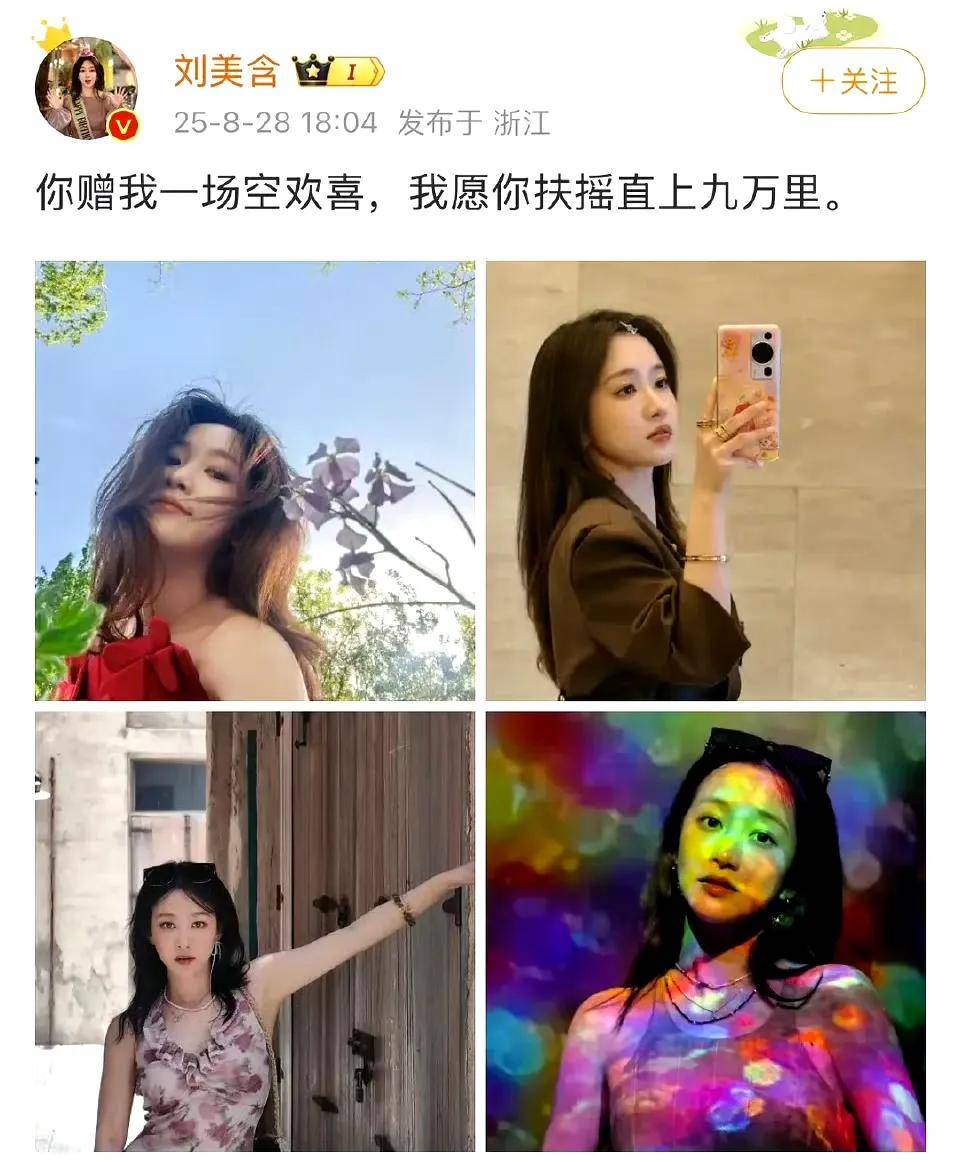Open the username 刘美含
Viewport: 960px width, 1162px height.
pyautogui.click(x=226, y=71)
